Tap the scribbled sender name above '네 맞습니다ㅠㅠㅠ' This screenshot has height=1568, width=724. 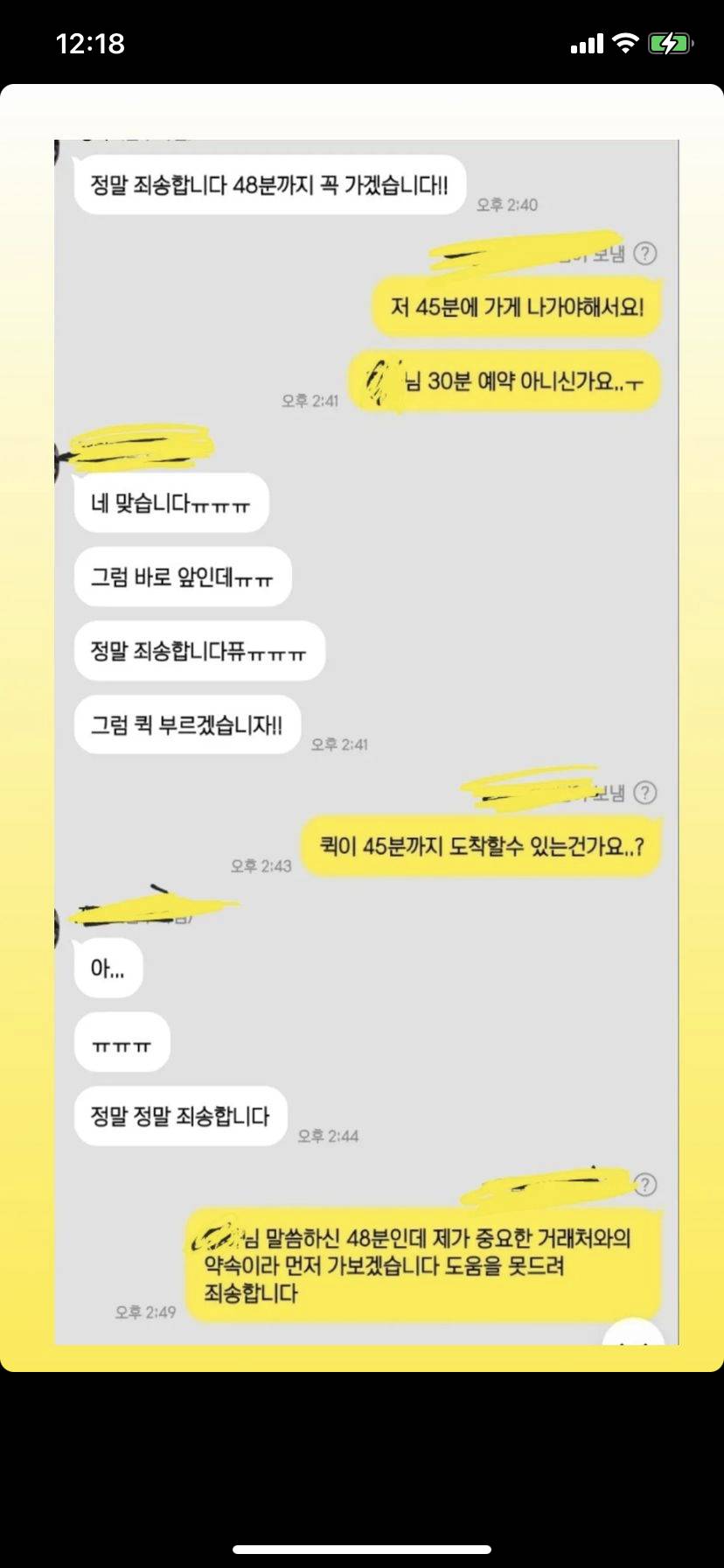(x=140, y=448)
